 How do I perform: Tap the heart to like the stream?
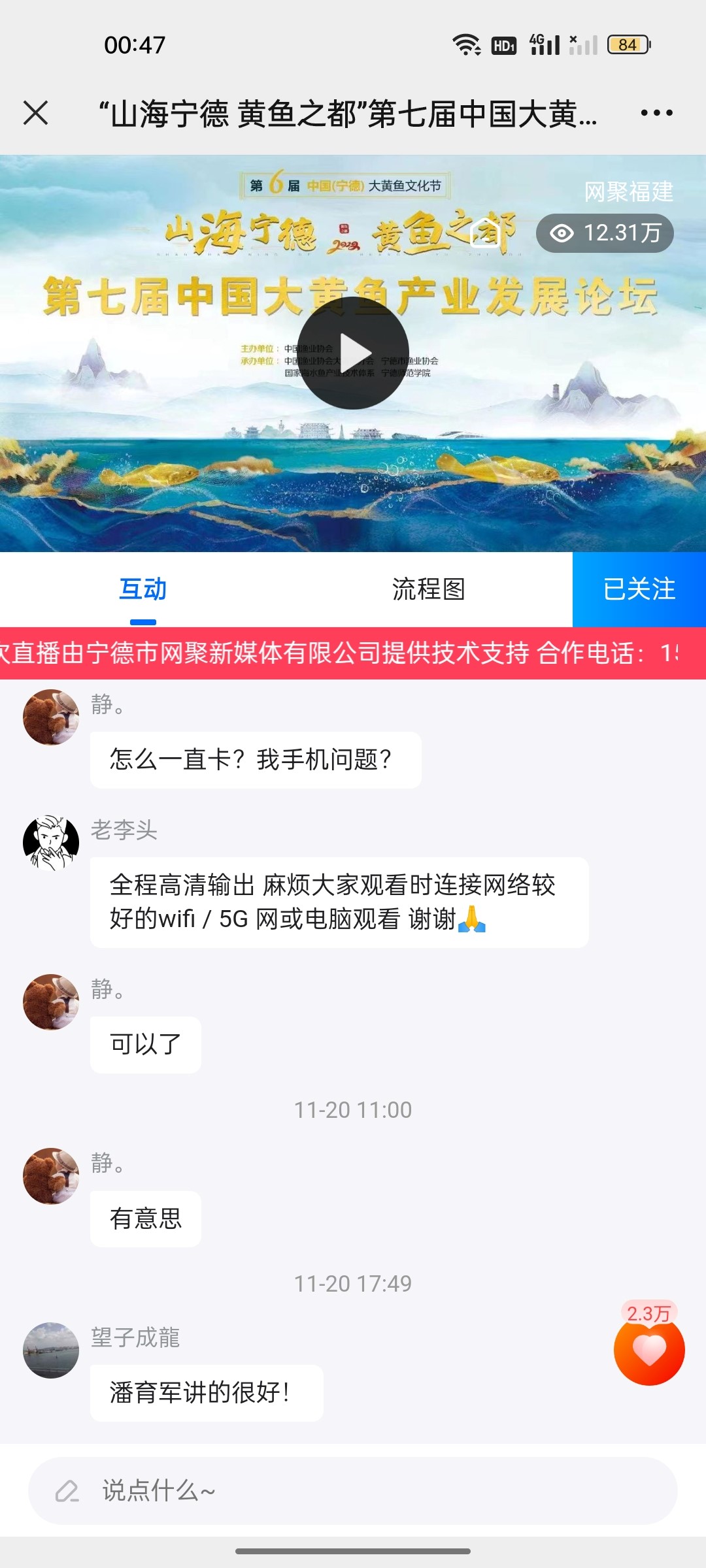point(648,1350)
